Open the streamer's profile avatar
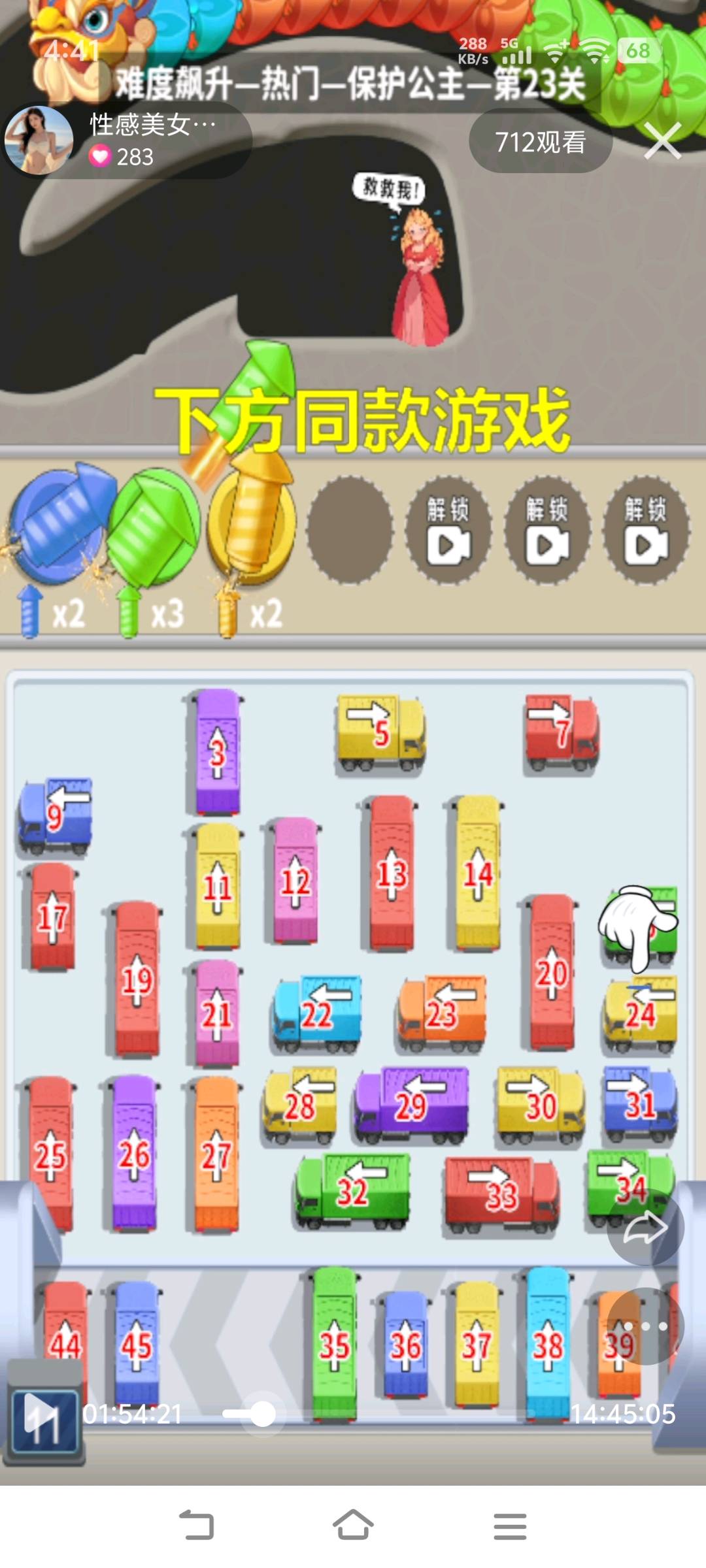The image size is (706, 1568). (x=39, y=140)
